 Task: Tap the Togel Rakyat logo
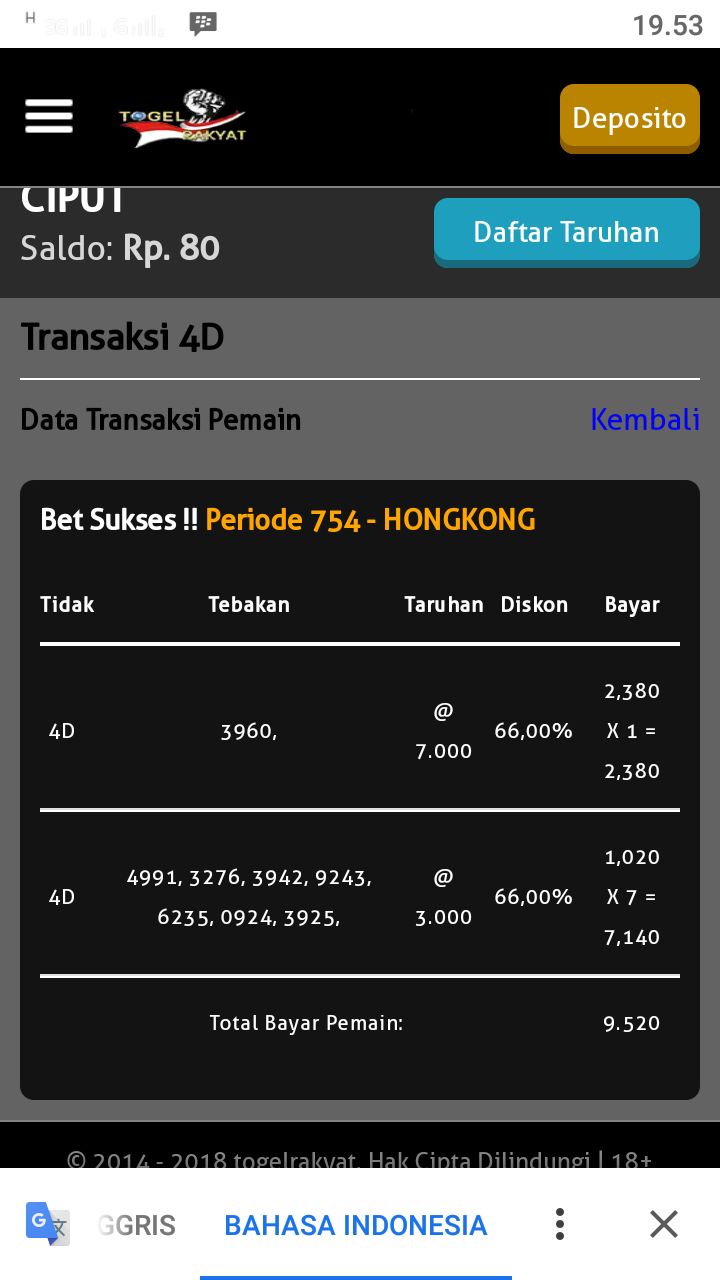coord(183,118)
